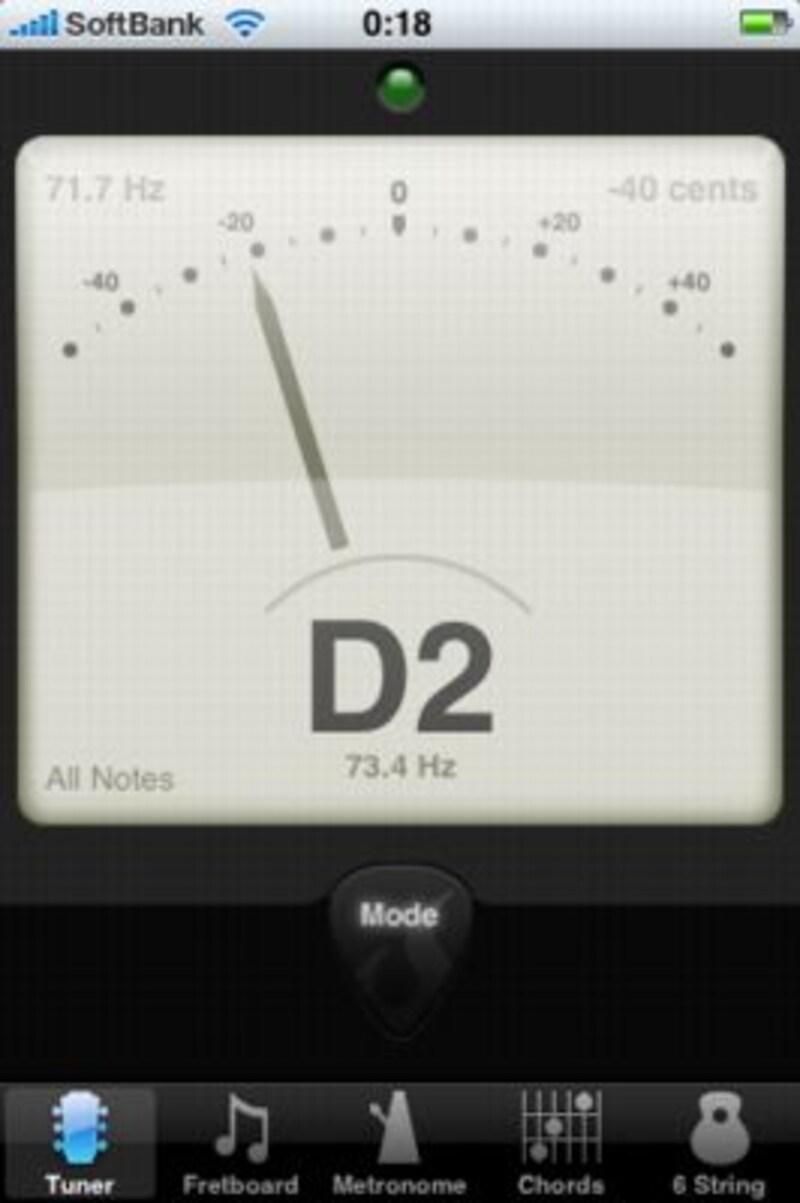The width and height of the screenshot is (800, 1203).
Task: Tap the Mode guitar pick button
Action: (x=399, y=935)
